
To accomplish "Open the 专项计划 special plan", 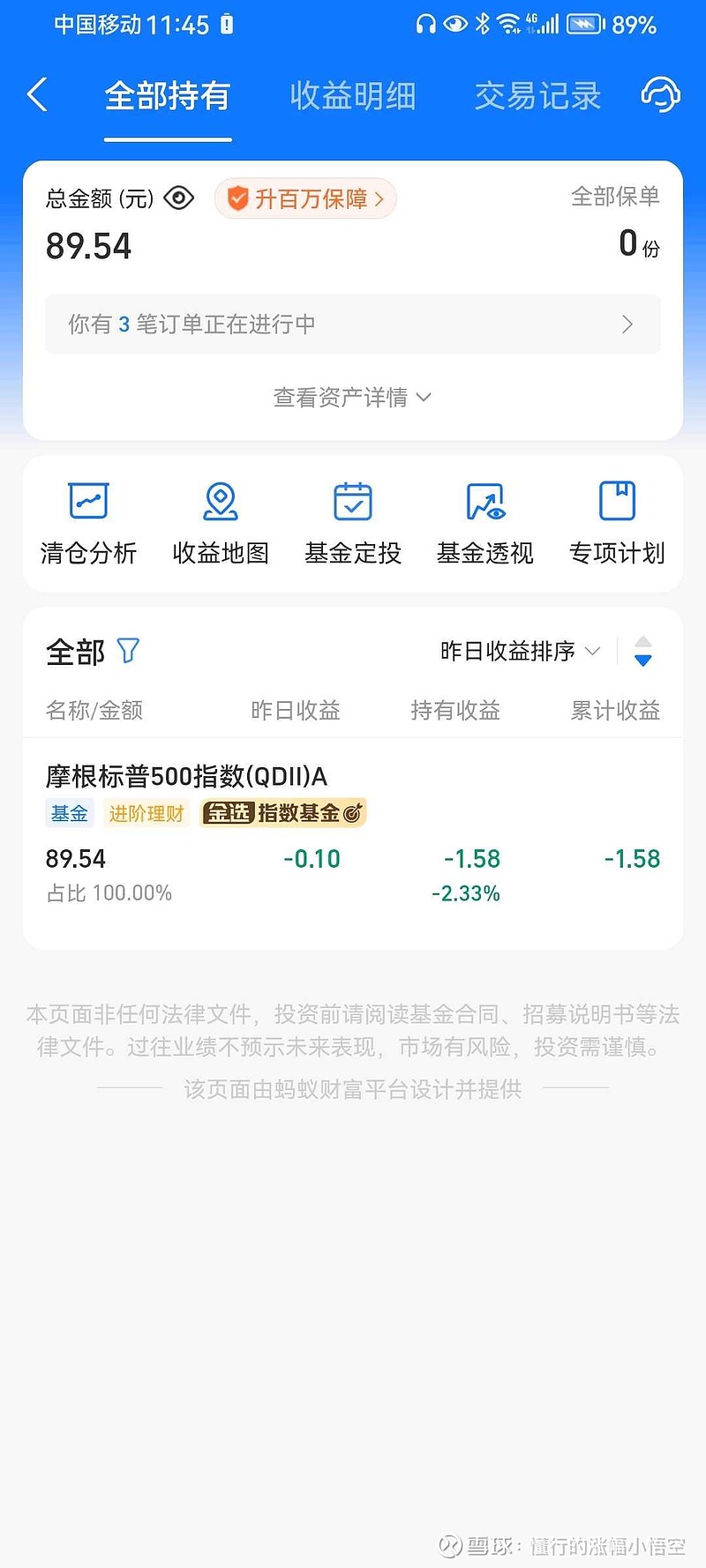I will [x=617, y=520].
